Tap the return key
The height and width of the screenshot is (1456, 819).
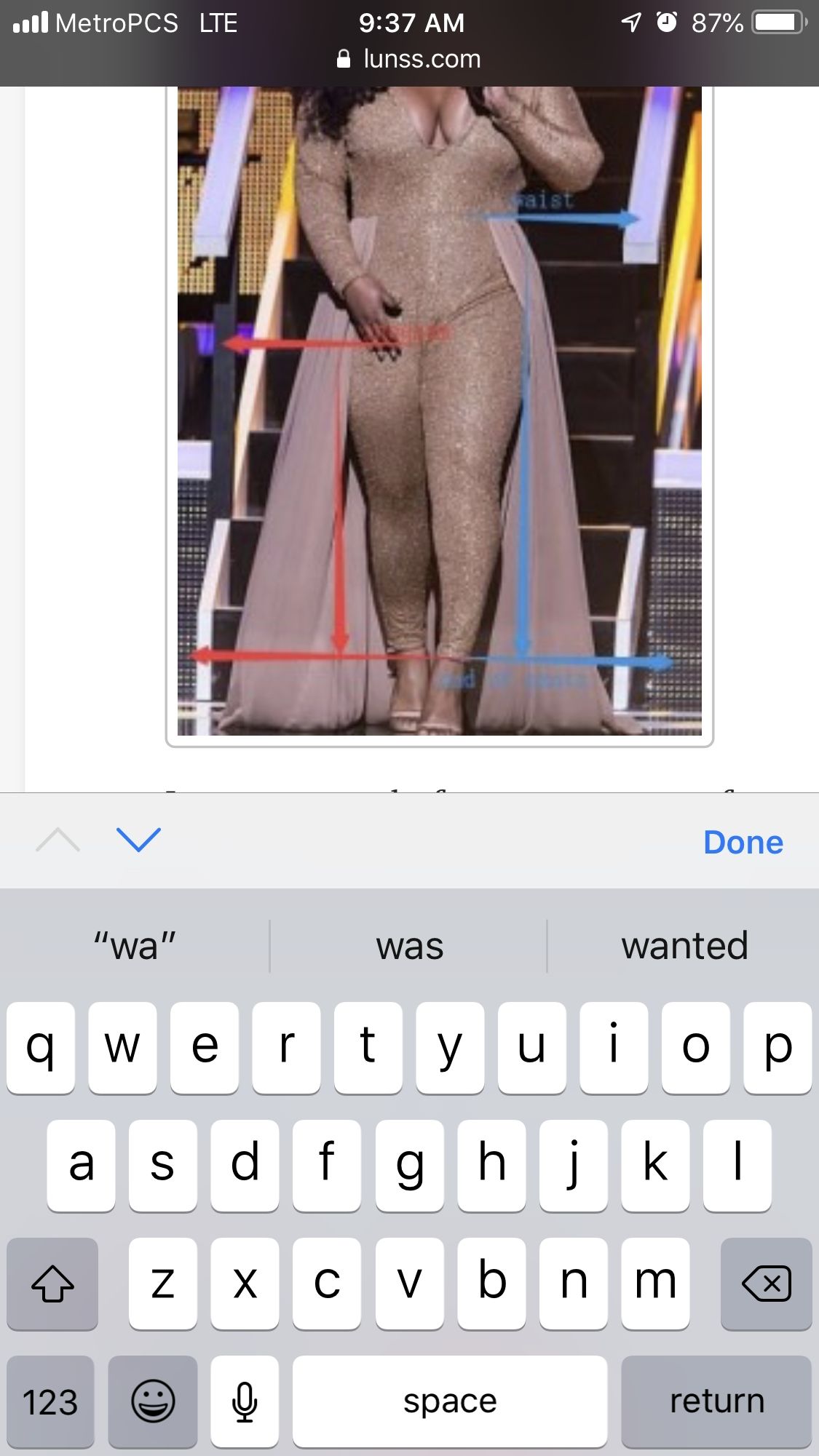click(716, 1401)
